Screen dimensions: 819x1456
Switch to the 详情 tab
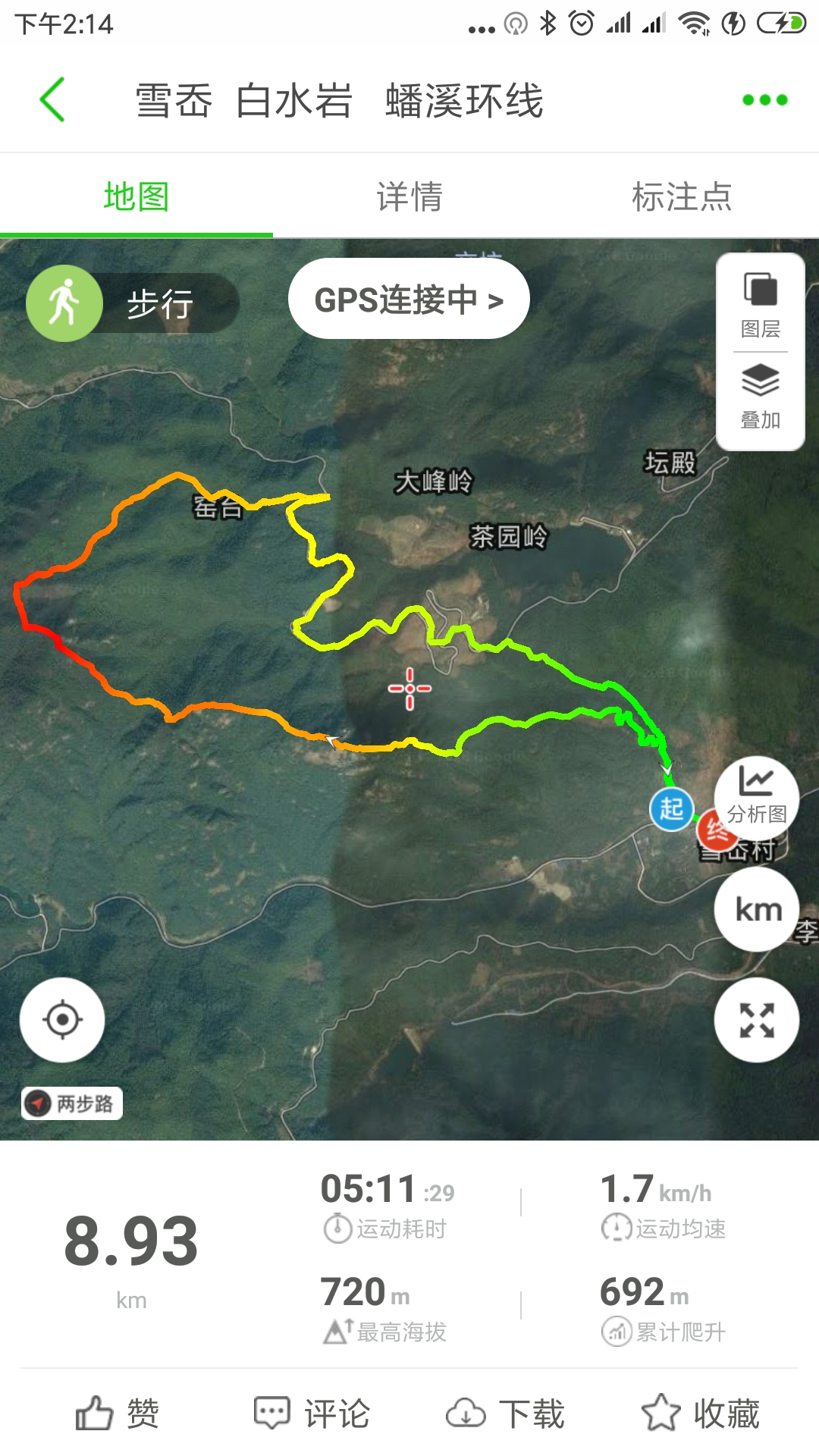coord(409,197)
